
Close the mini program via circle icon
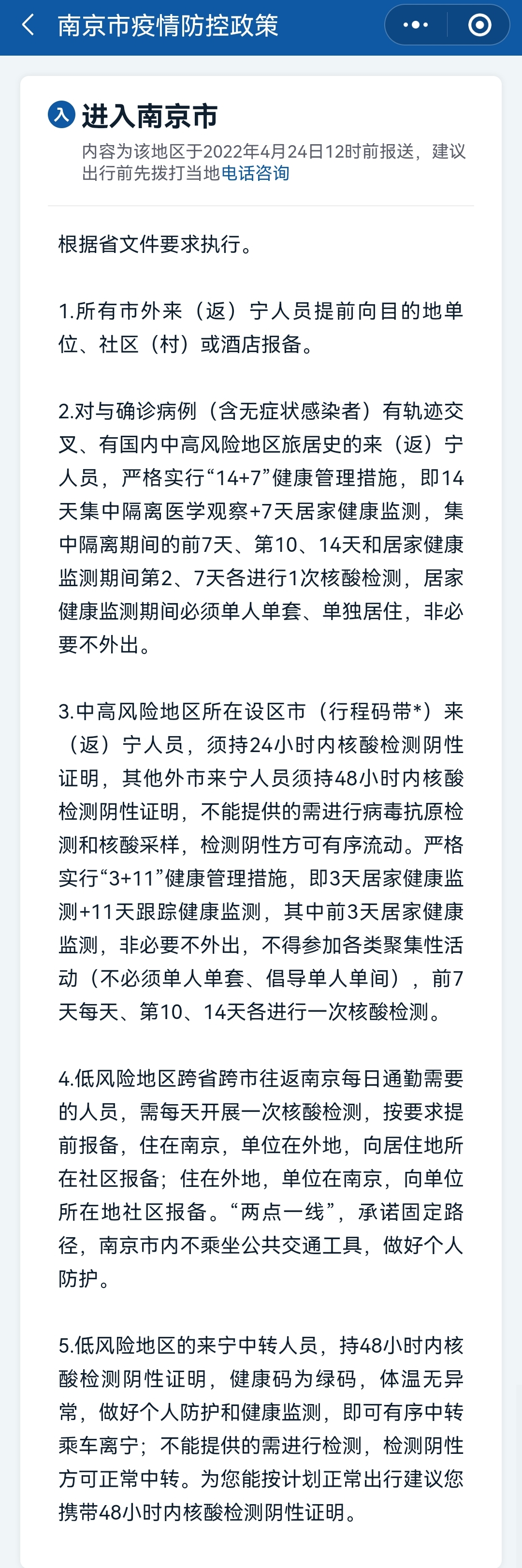tap(479, 25)
